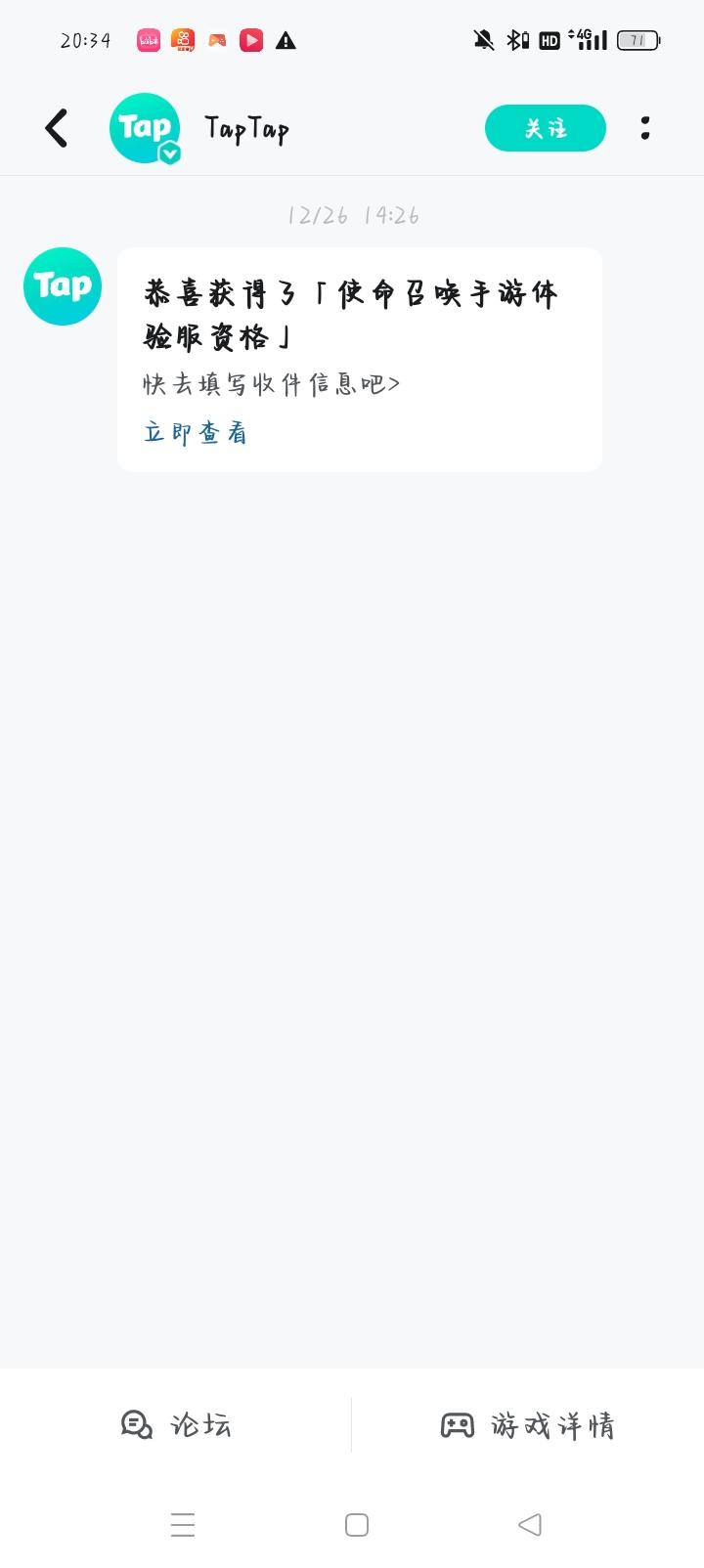Follow TapTap with the 关注 button
This screenshot has height=1568, width=704.
click(546, 128)
